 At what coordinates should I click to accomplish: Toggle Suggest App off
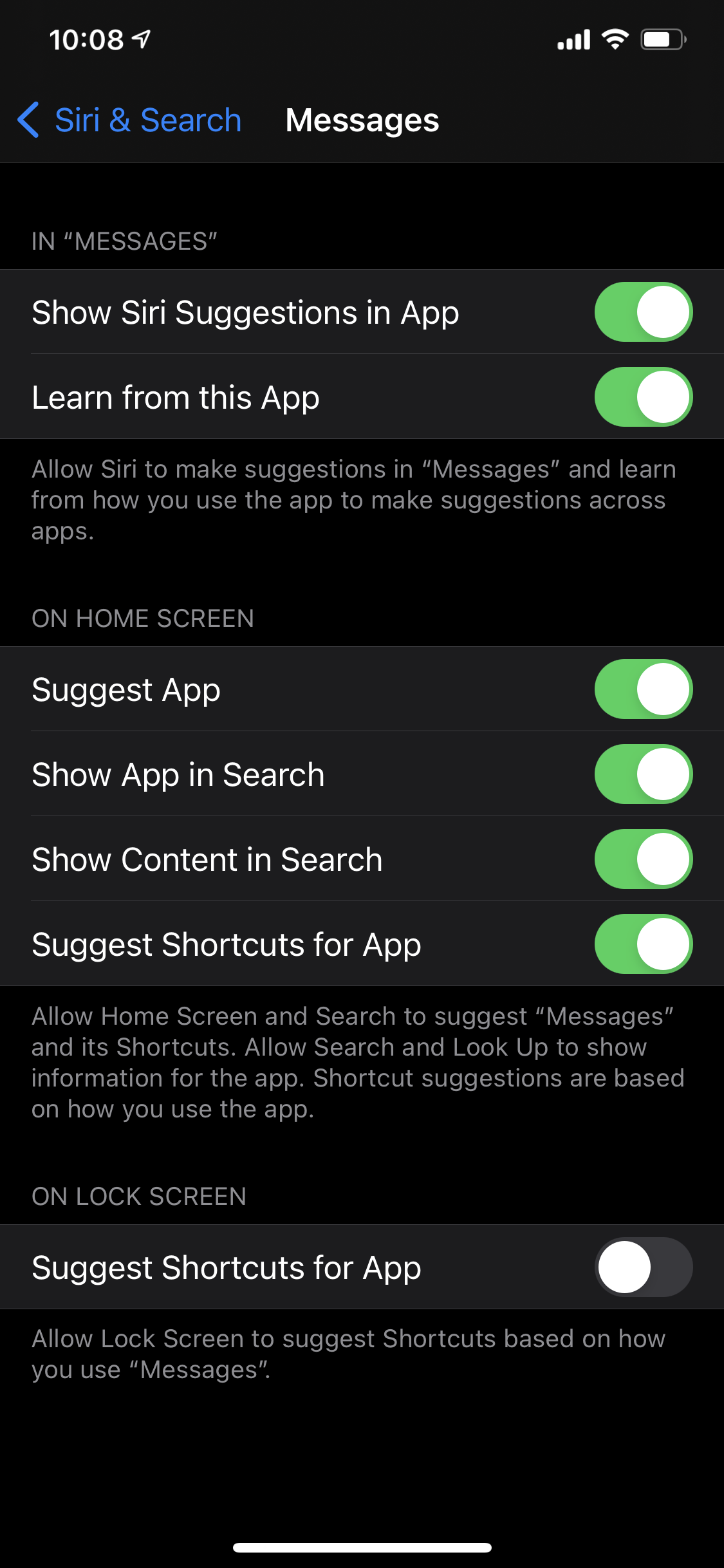643,689
